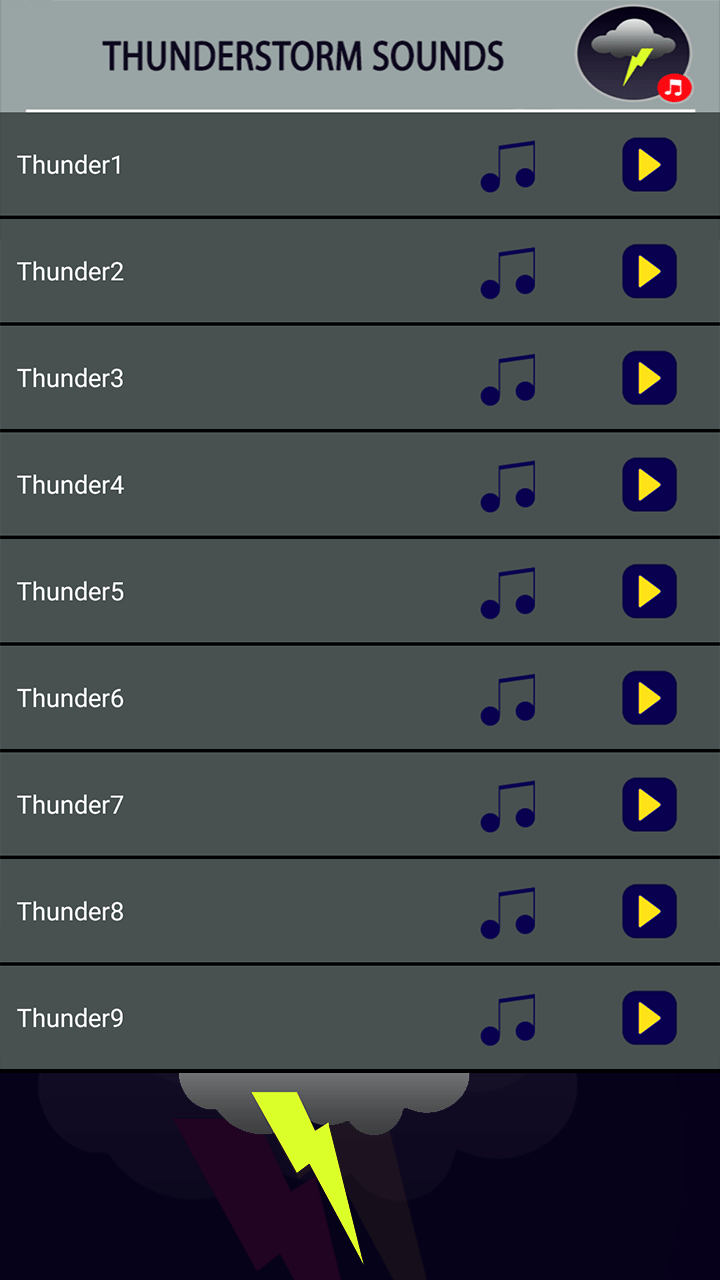Play the Thunder9 sound
This screenshot has width=720, height=1280.
pyautogui.click(x=649, y=1018)
